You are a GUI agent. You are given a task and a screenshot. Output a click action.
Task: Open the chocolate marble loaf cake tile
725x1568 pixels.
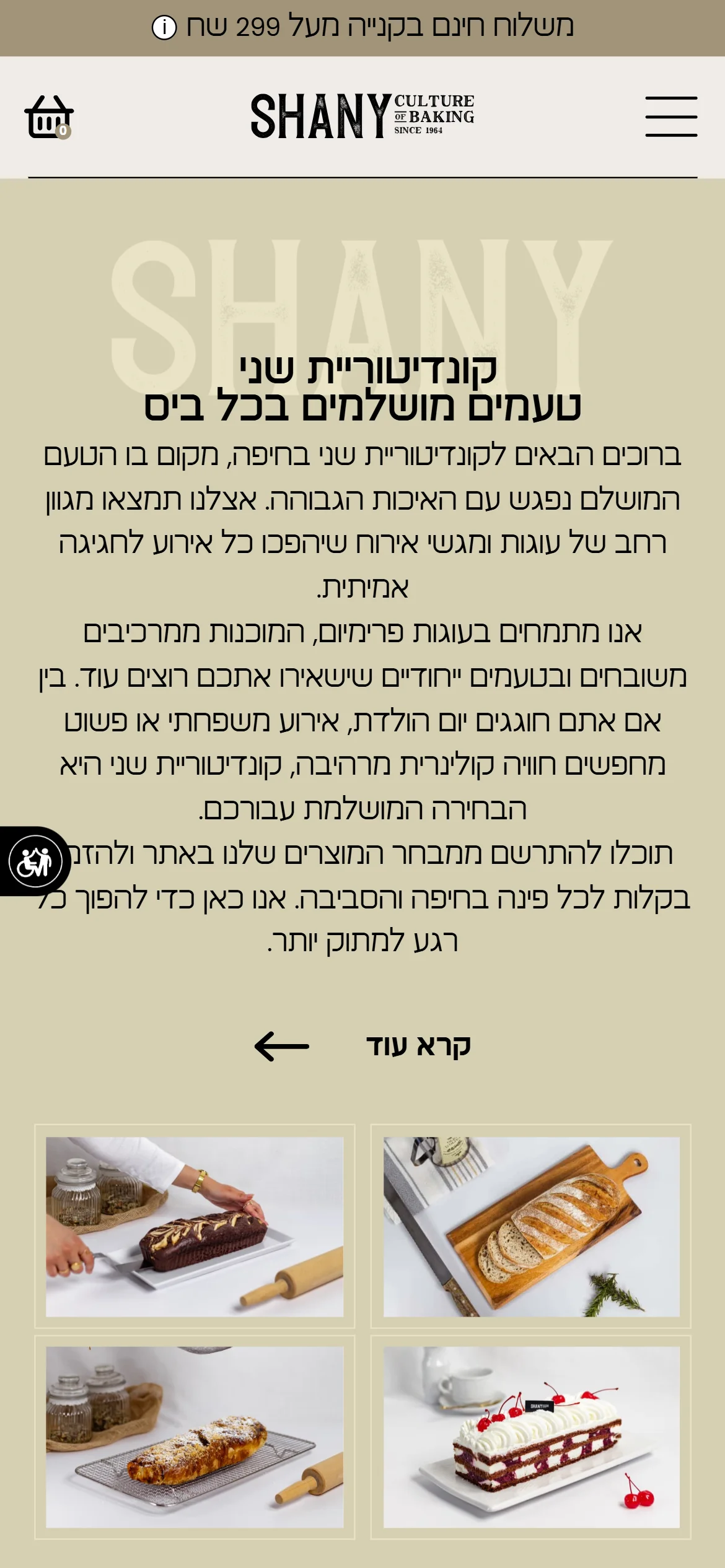(195, 1227)
